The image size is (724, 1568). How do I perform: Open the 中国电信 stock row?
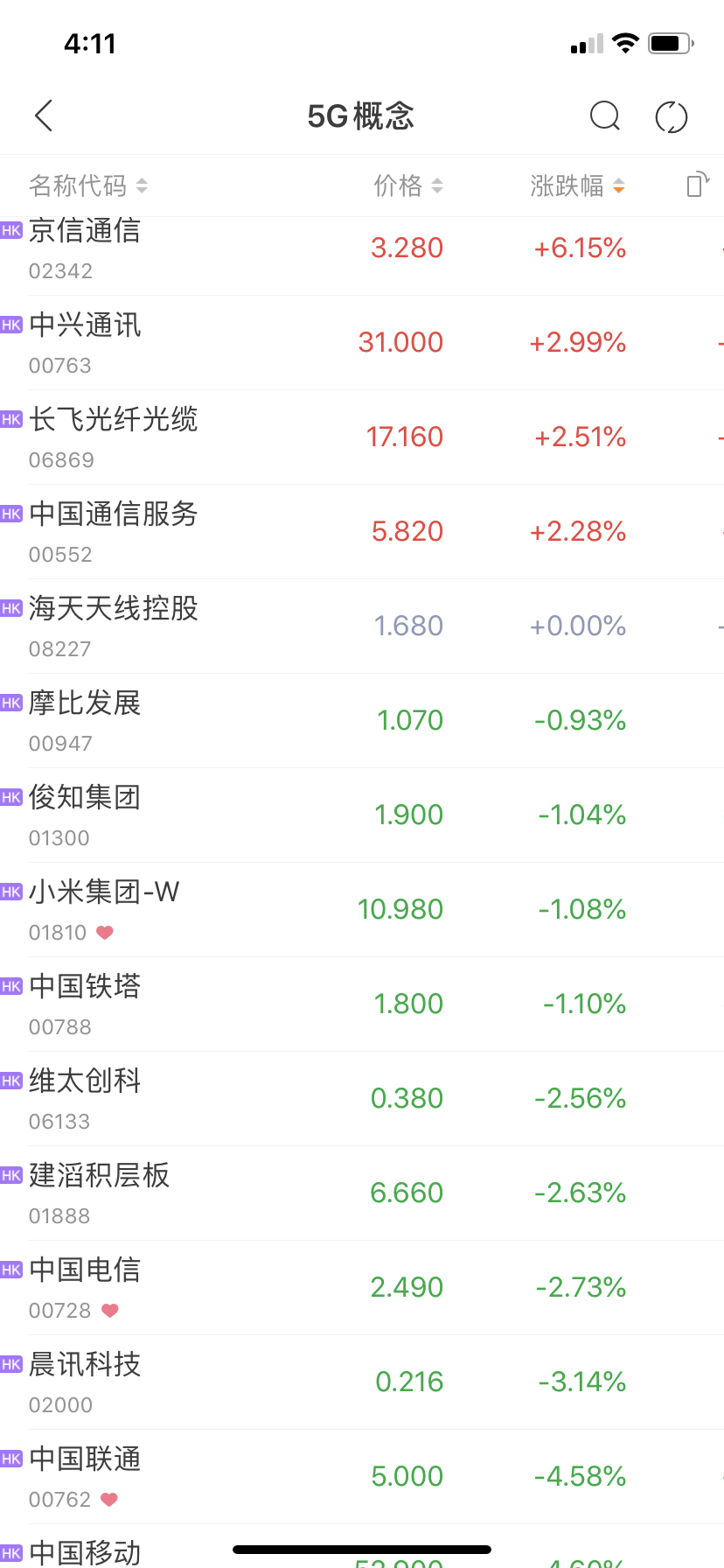click(x=362, y=1288)
